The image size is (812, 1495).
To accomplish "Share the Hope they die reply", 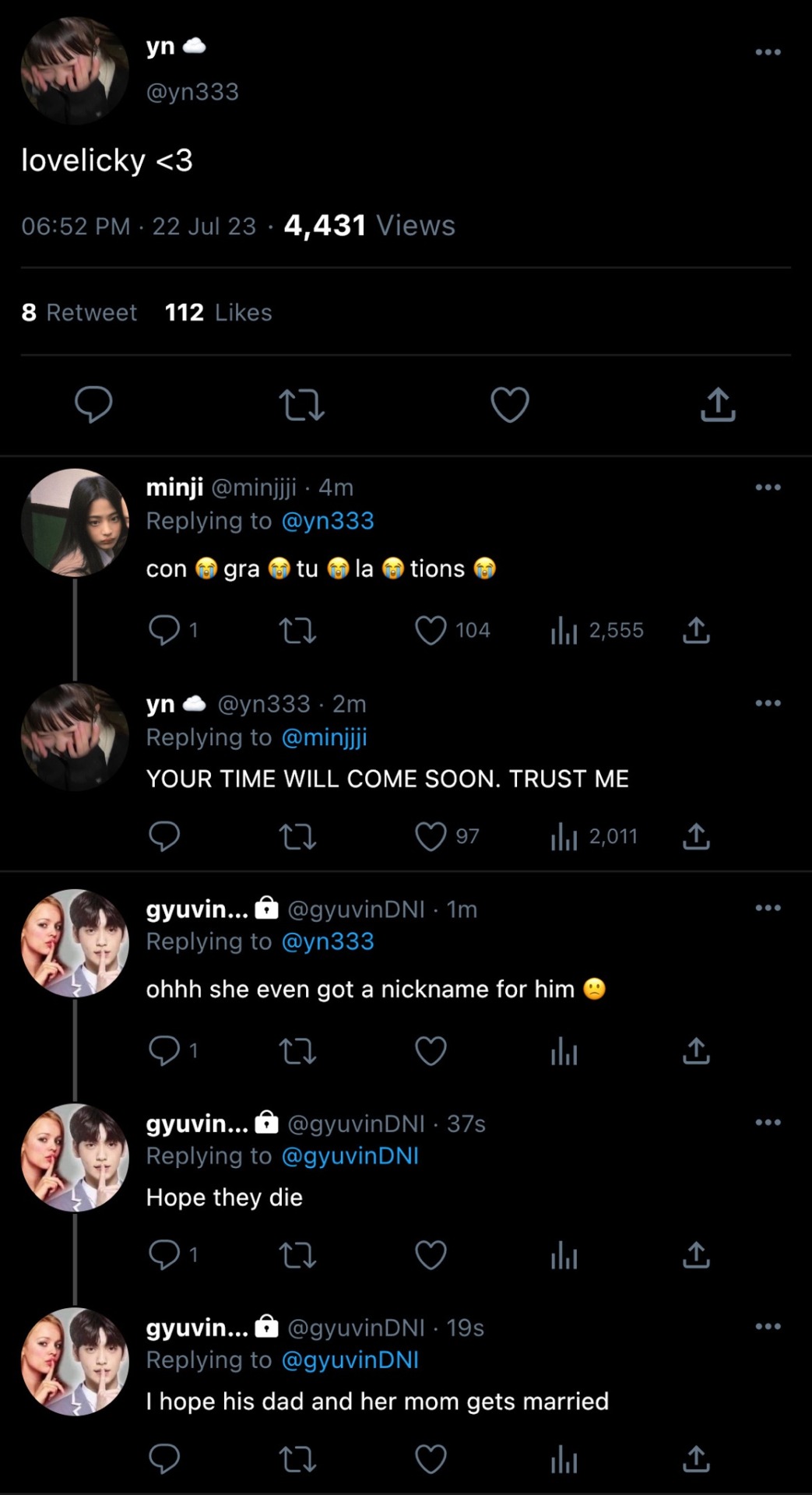I will [695, 1255].
